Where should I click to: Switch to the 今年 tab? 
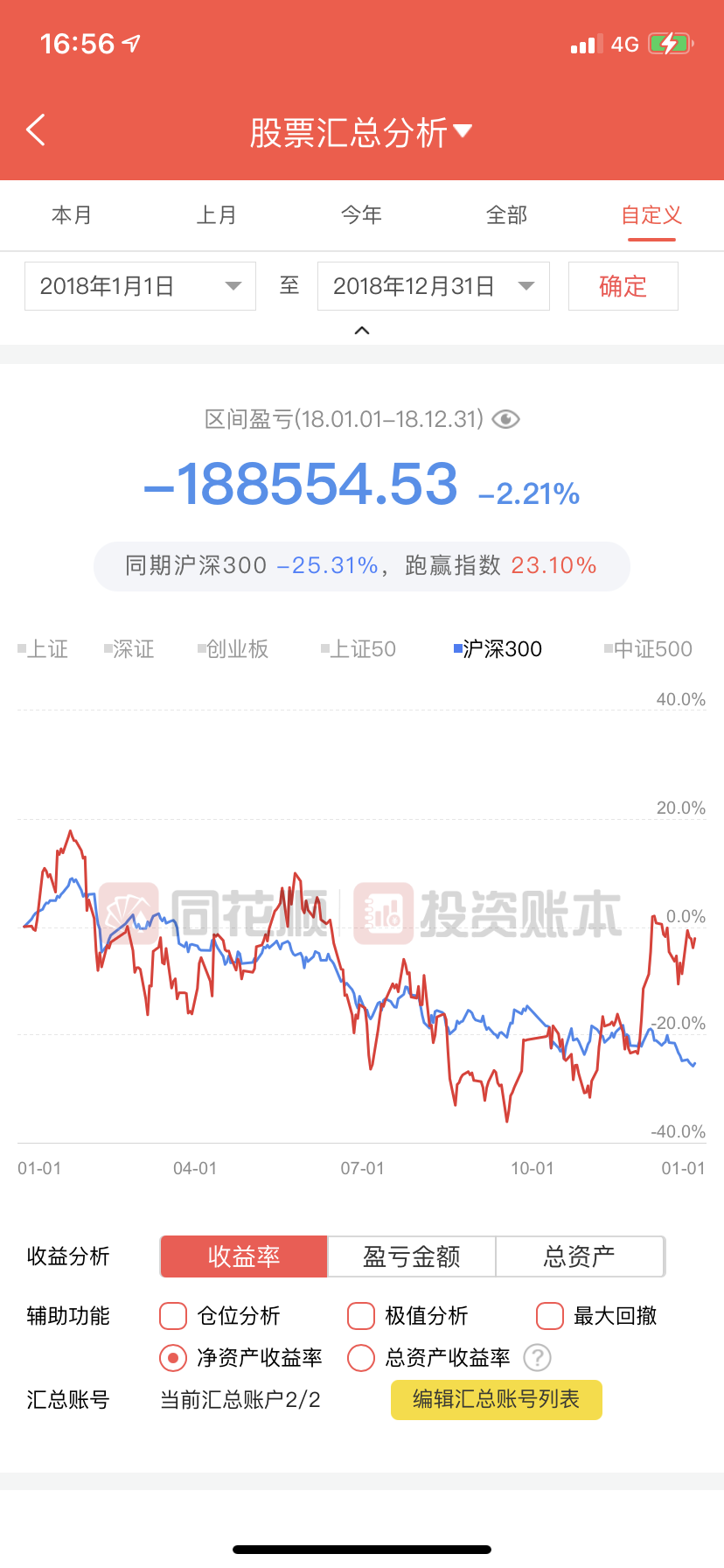(x=361, y=215)
